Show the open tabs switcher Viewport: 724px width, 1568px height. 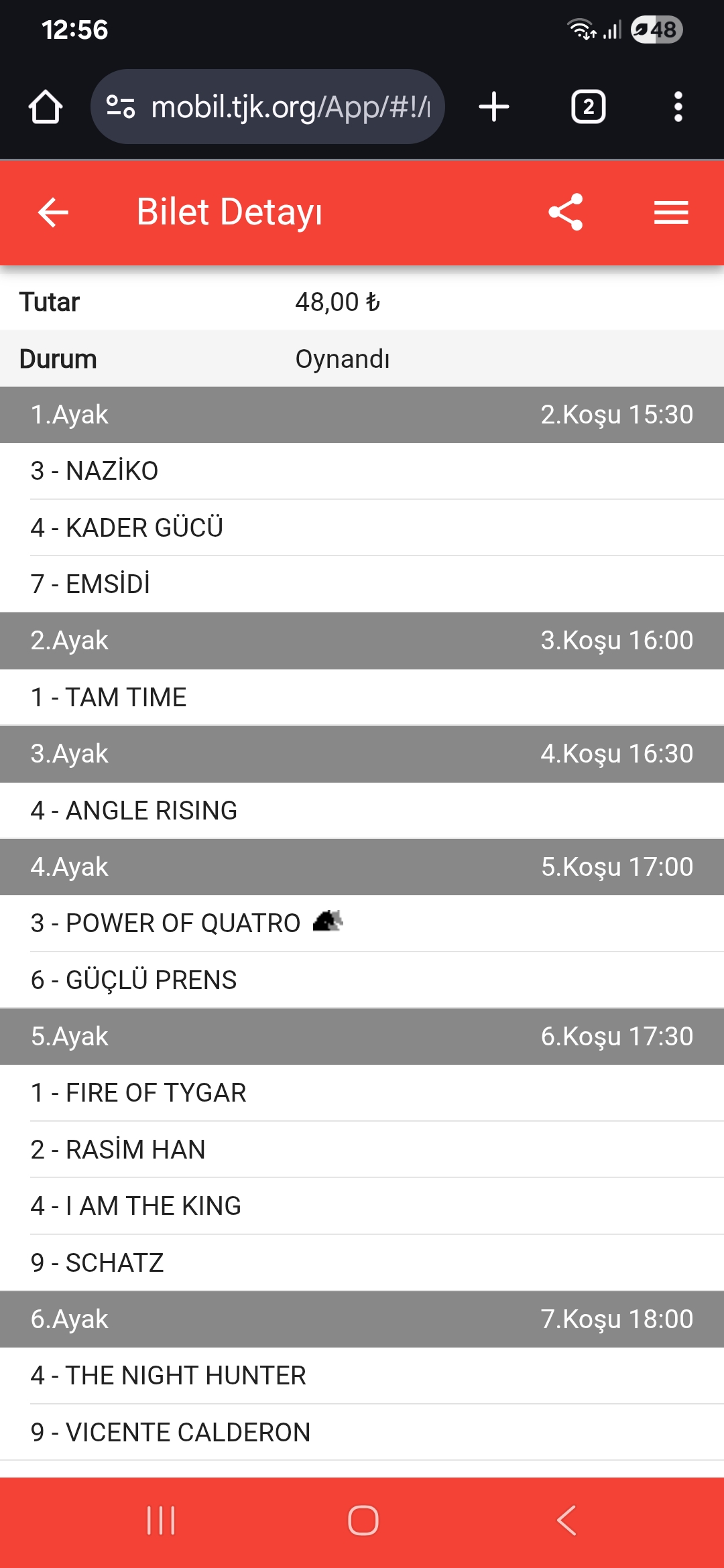coord(588,107)
